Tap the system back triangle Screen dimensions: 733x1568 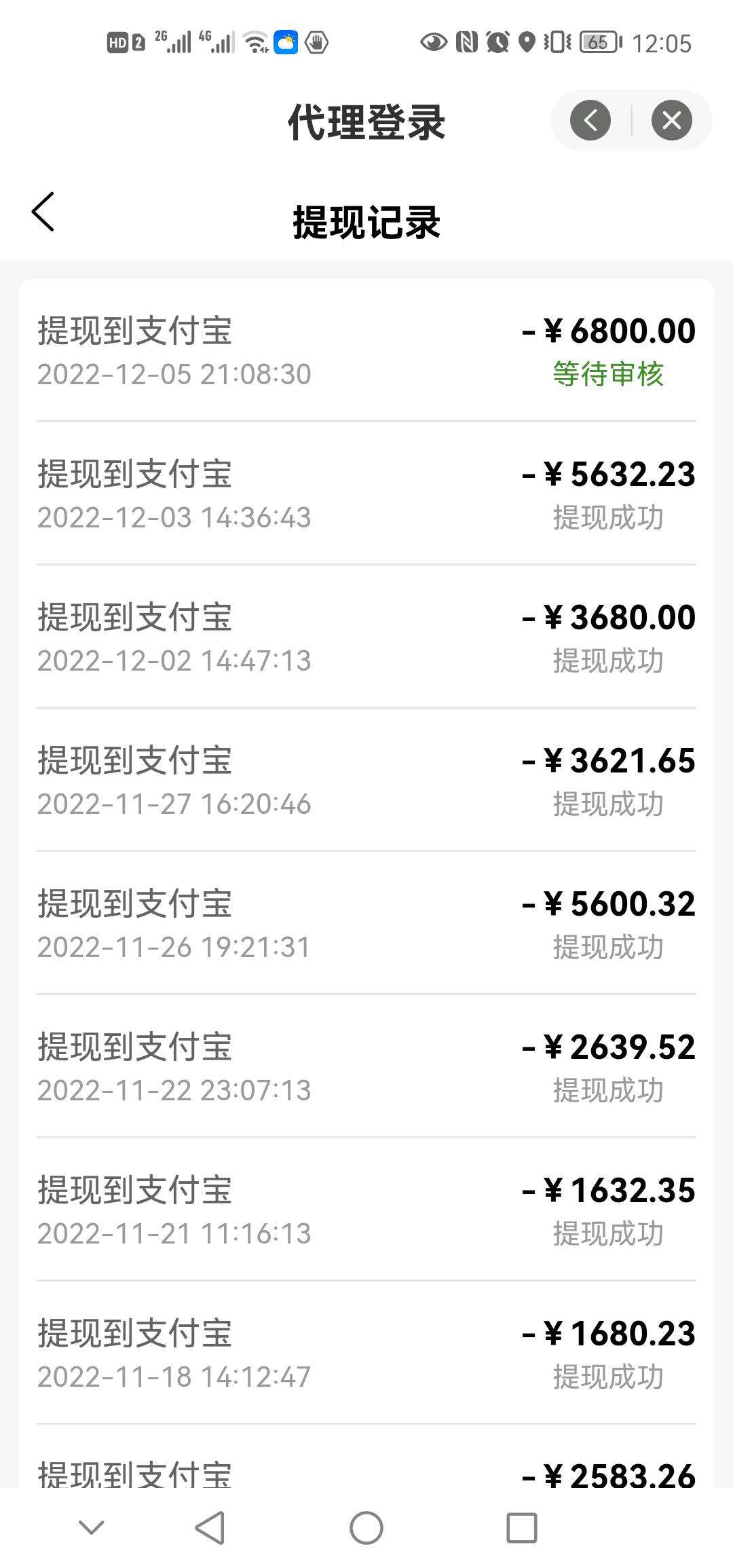(210, 1527)
